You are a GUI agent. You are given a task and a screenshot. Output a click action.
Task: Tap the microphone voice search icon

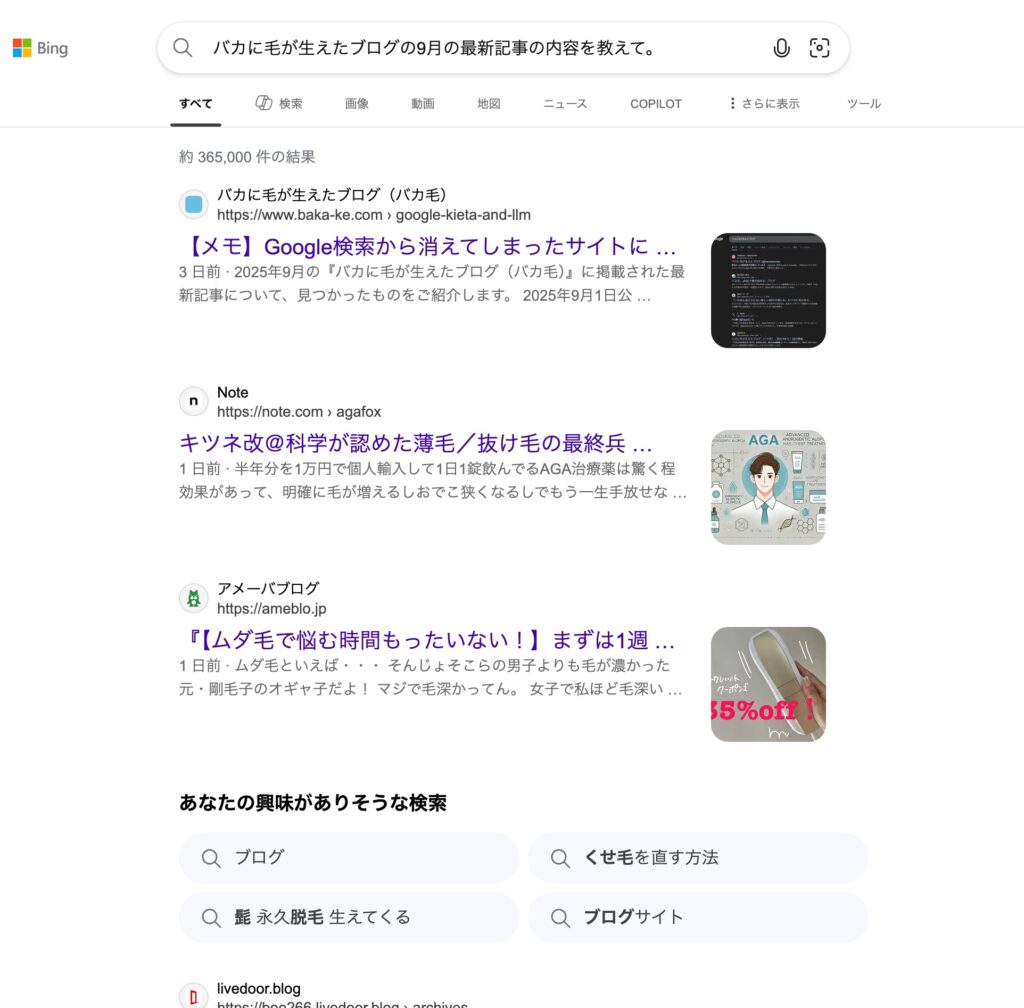point(782,48)
